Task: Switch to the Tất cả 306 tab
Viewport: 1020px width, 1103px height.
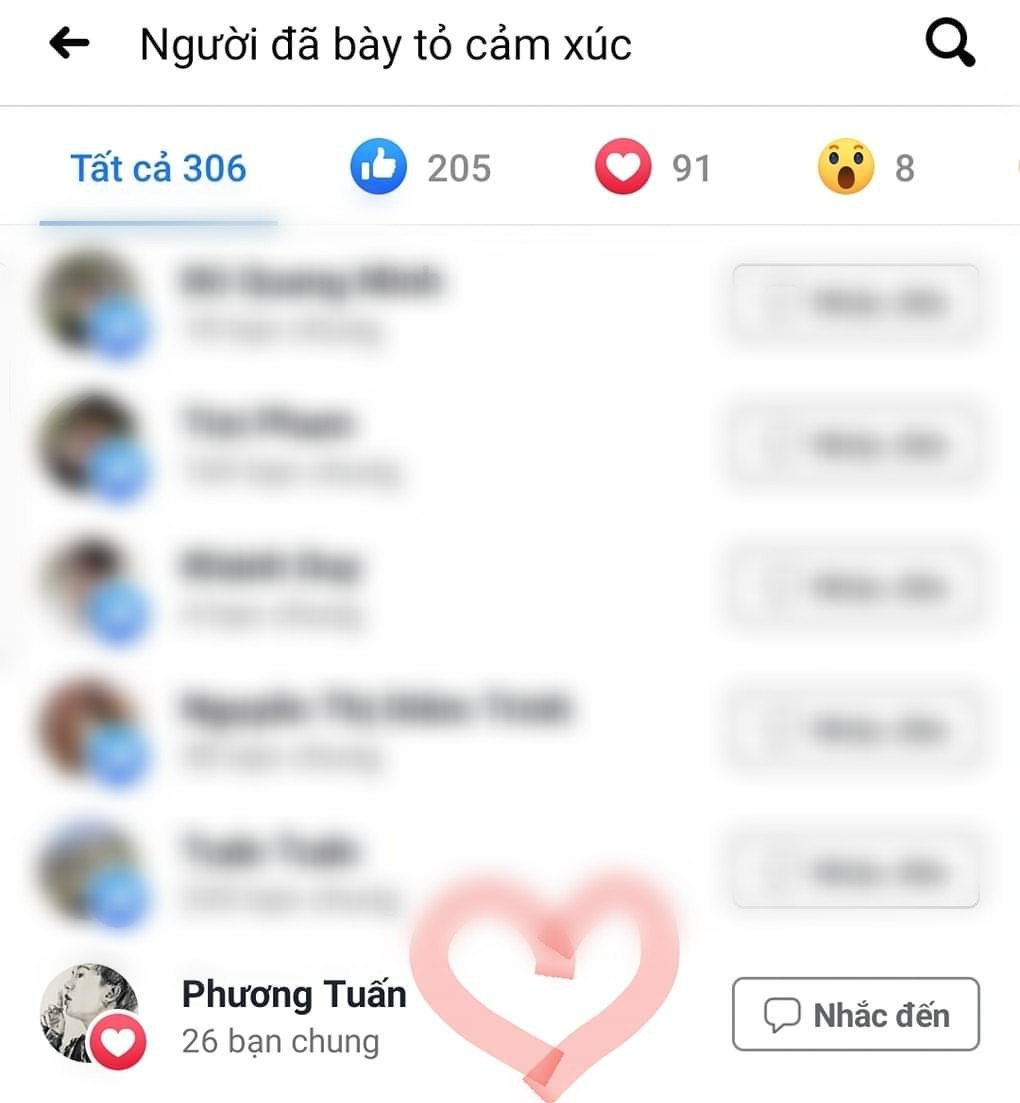Action: click(158, 168)
